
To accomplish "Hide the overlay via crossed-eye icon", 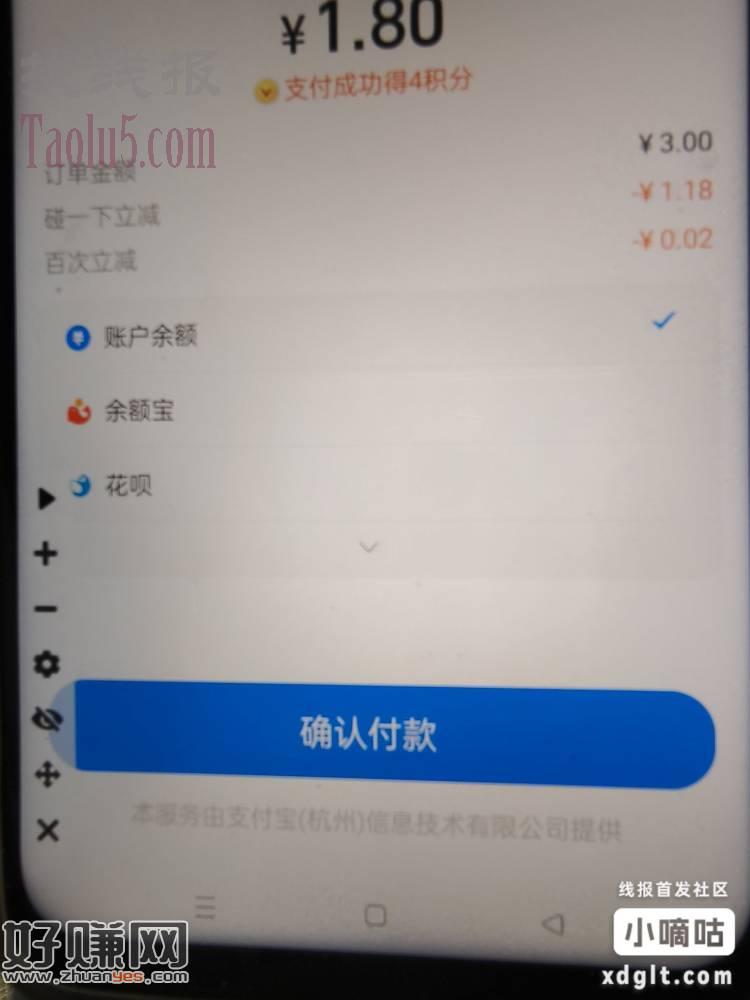I will (47, 719).
